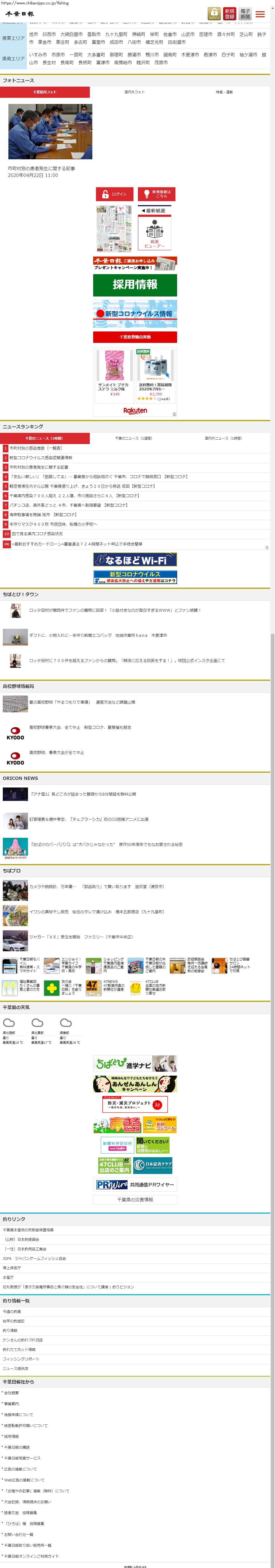275x1568 pixels.
Task: Switch ranking to 千葉のニュース（1週間）
Action: click(x=135, y=438)
